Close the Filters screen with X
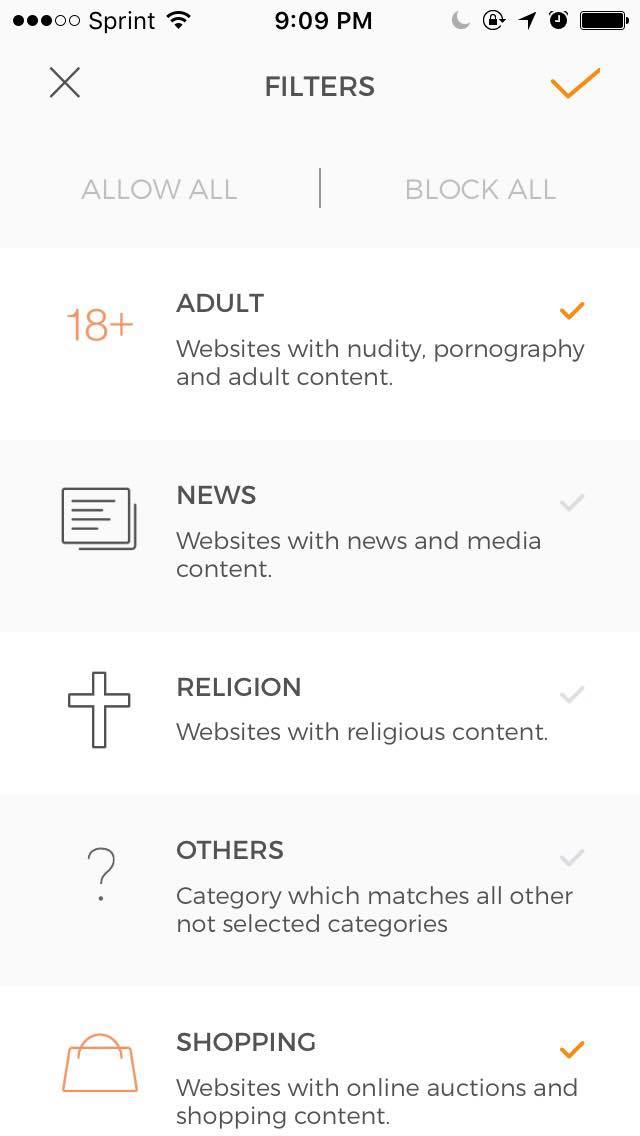Screen dimensions: 640x1136 tap(65, 83)
